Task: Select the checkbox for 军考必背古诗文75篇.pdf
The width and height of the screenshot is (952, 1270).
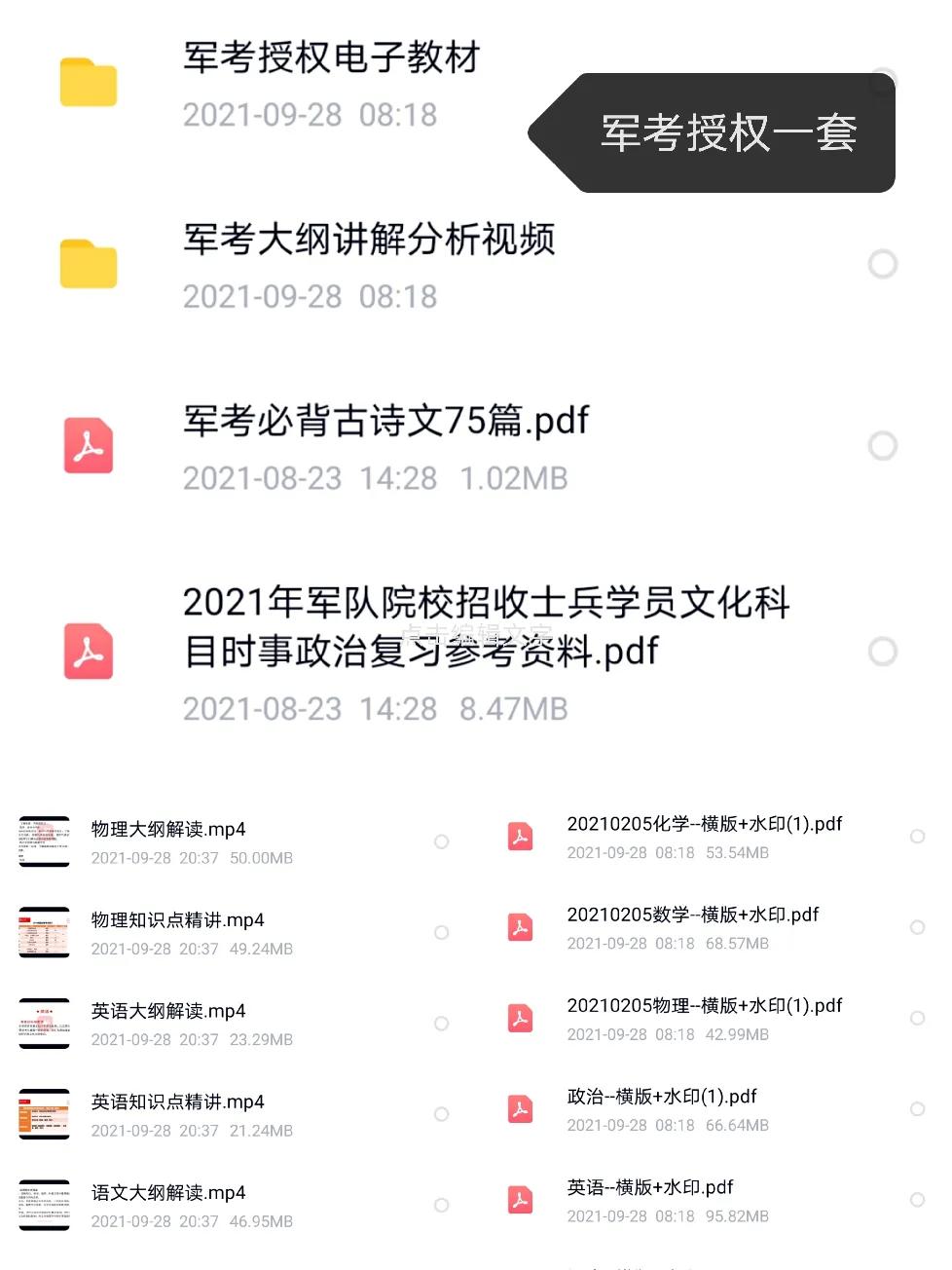Action: coord(884,446)
